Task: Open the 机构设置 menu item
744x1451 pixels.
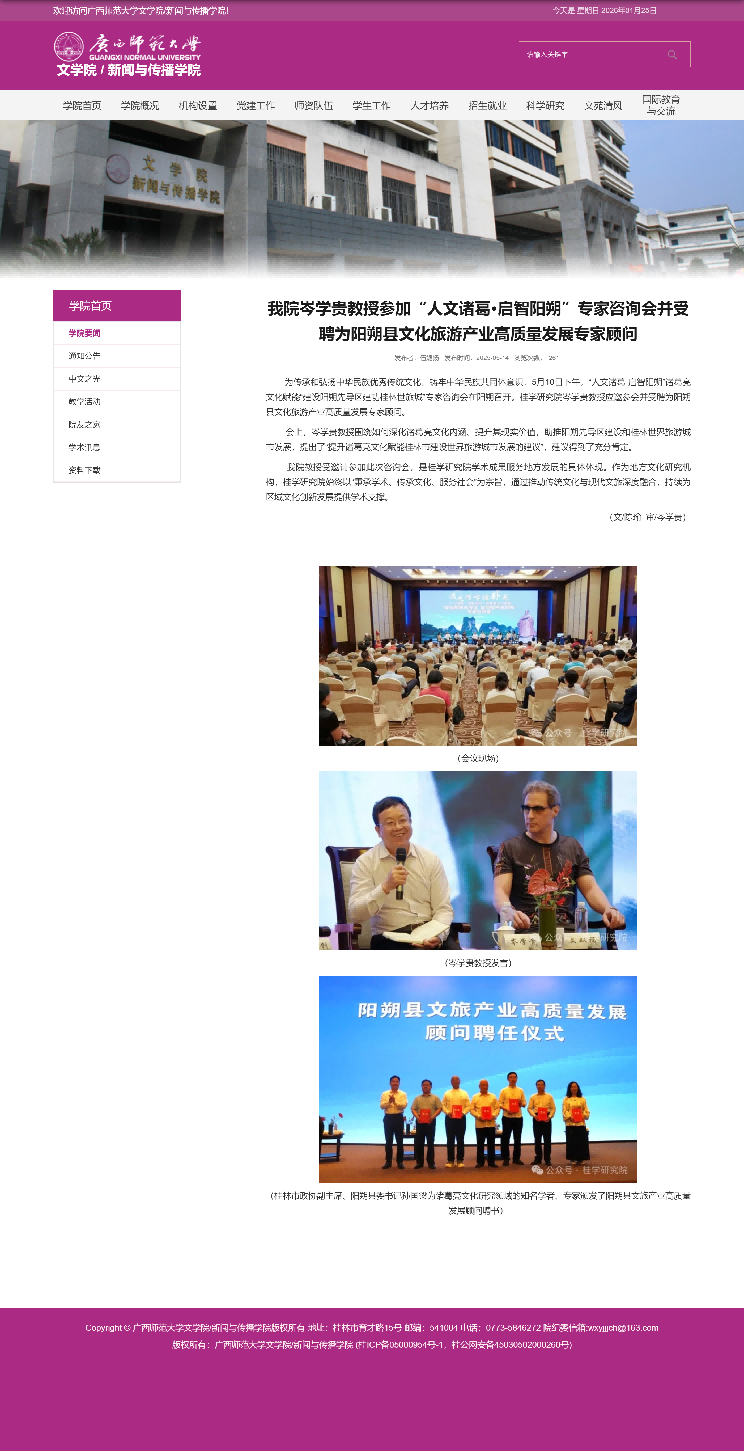Action: pyautogui.click(x=198, y=105)
